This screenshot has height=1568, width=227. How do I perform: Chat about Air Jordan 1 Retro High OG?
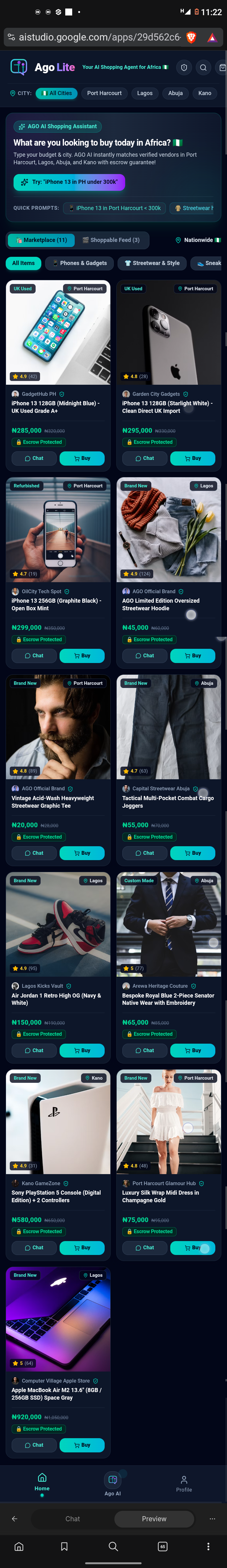[34, 1050]
